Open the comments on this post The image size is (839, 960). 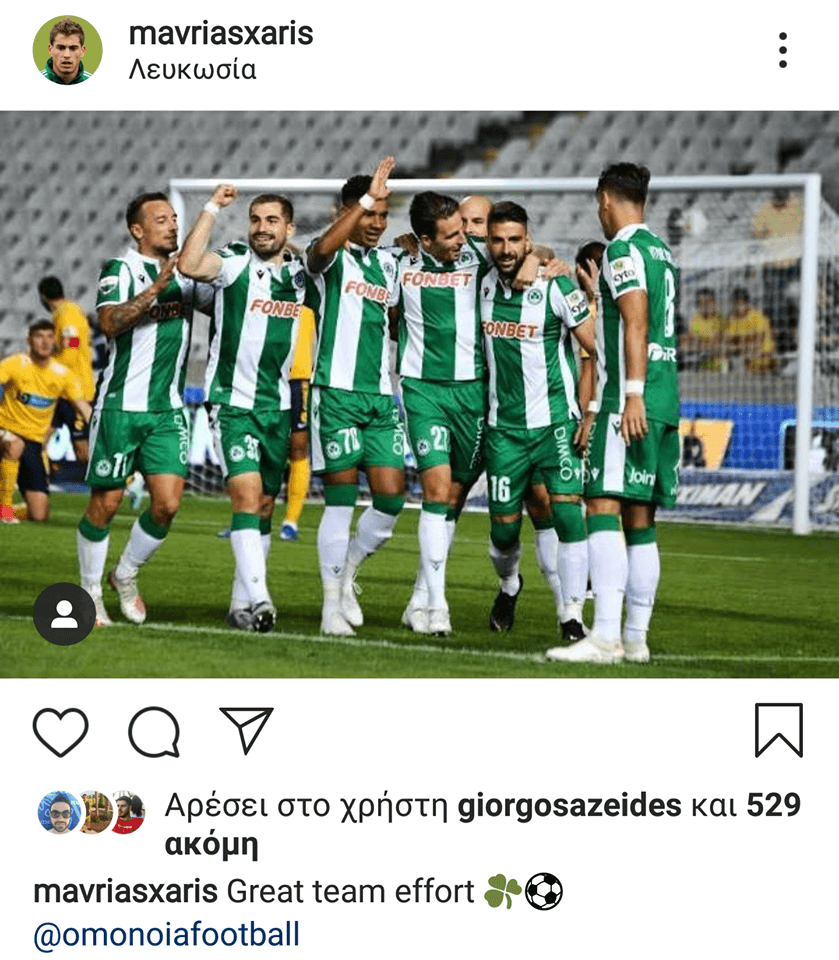154,731
